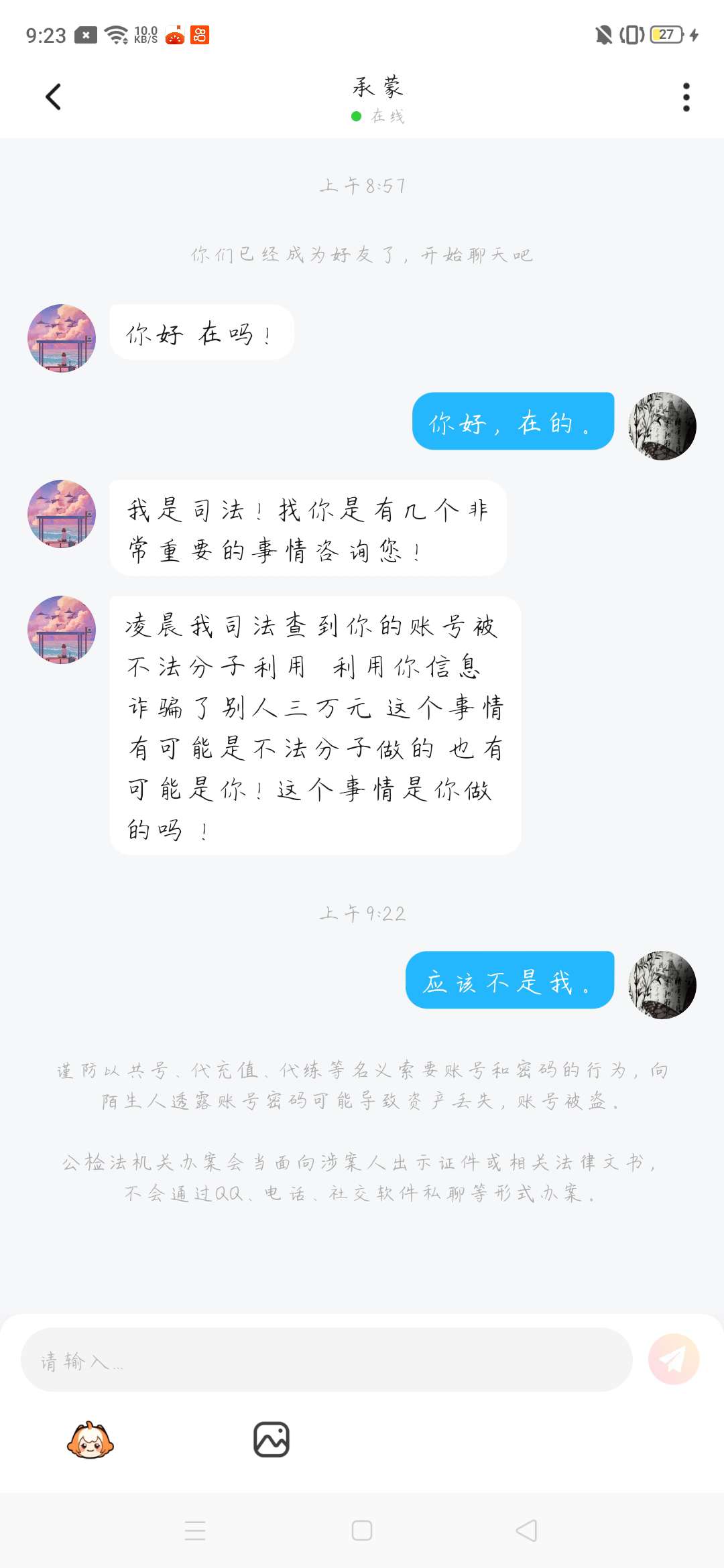Send the message with the paper plane button
Viewport: 724px width, 1568px height.
[x=674, y=1359]
